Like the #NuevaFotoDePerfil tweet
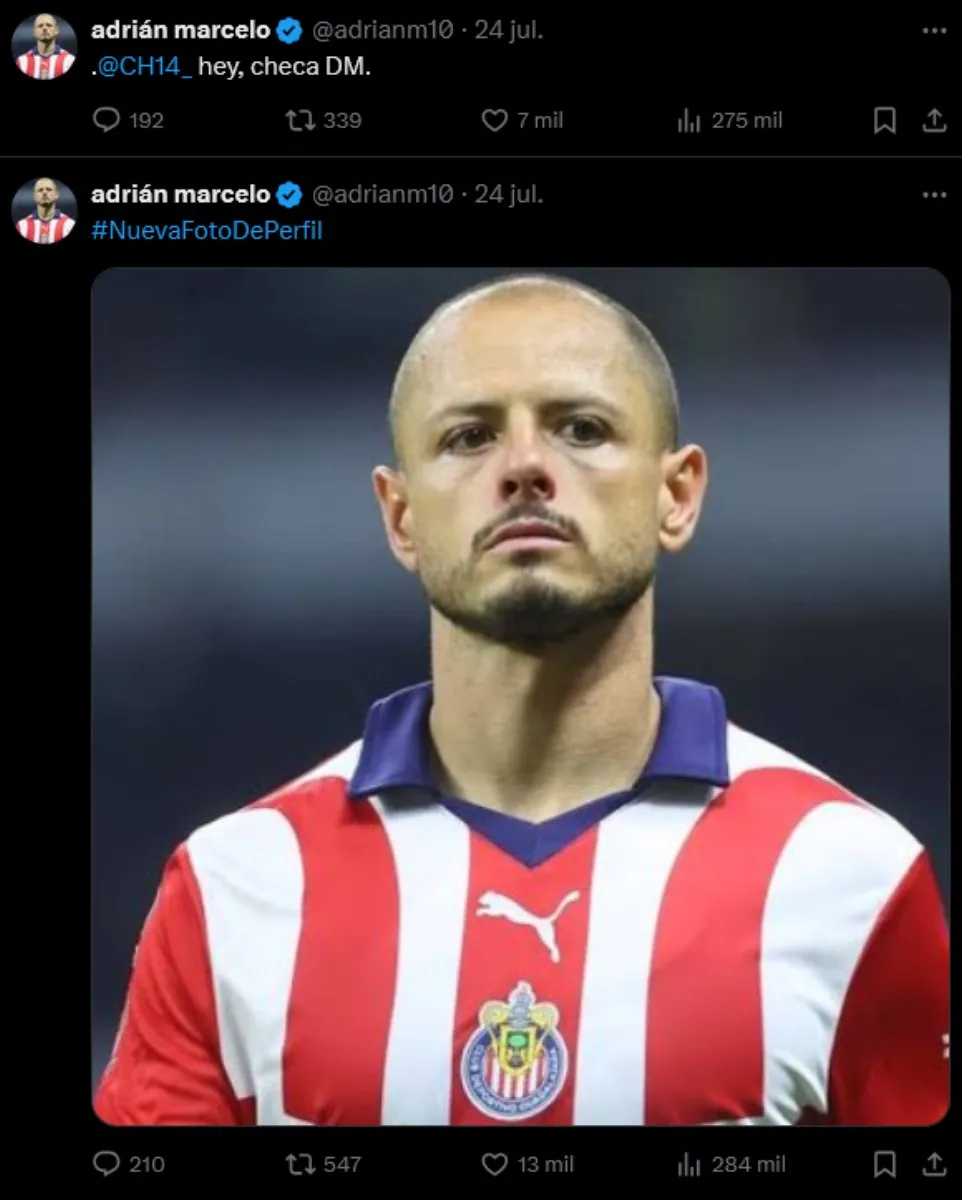The image size is (962, 1200). tap(495, 1164)
